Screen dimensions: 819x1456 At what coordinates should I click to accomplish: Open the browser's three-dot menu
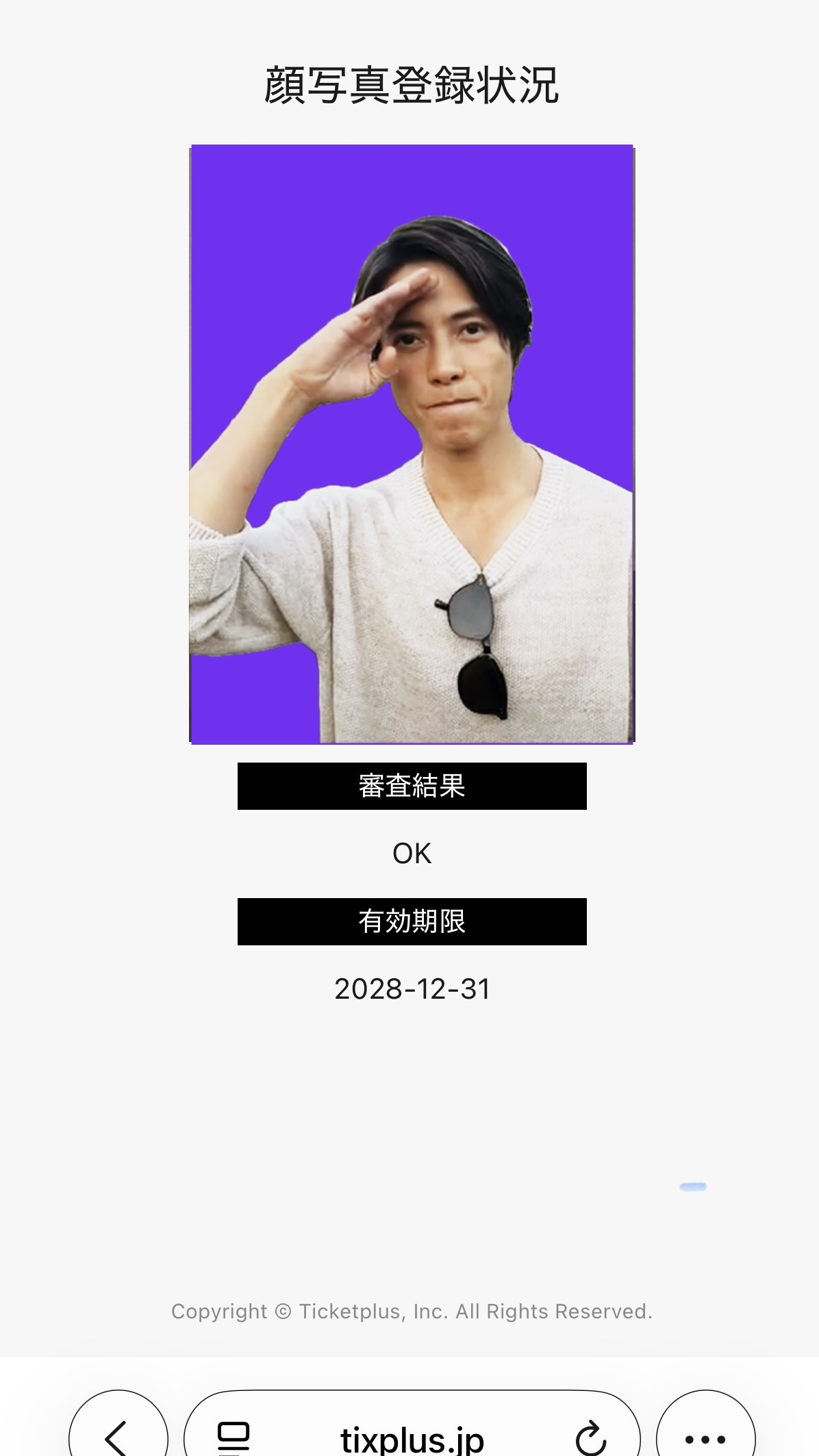pos(705,1438)
